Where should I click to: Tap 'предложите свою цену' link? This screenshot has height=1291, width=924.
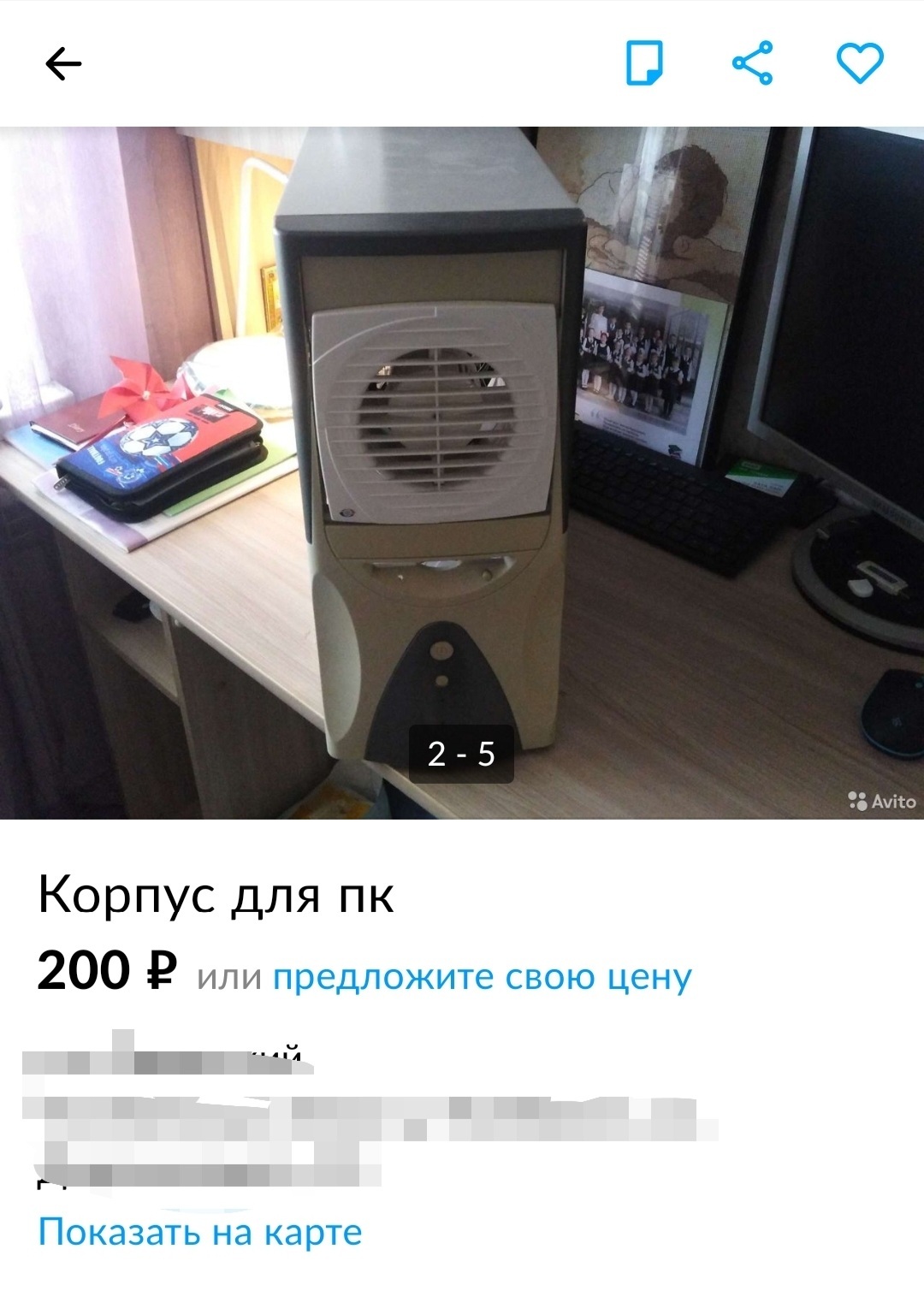[x=482, y=976]
